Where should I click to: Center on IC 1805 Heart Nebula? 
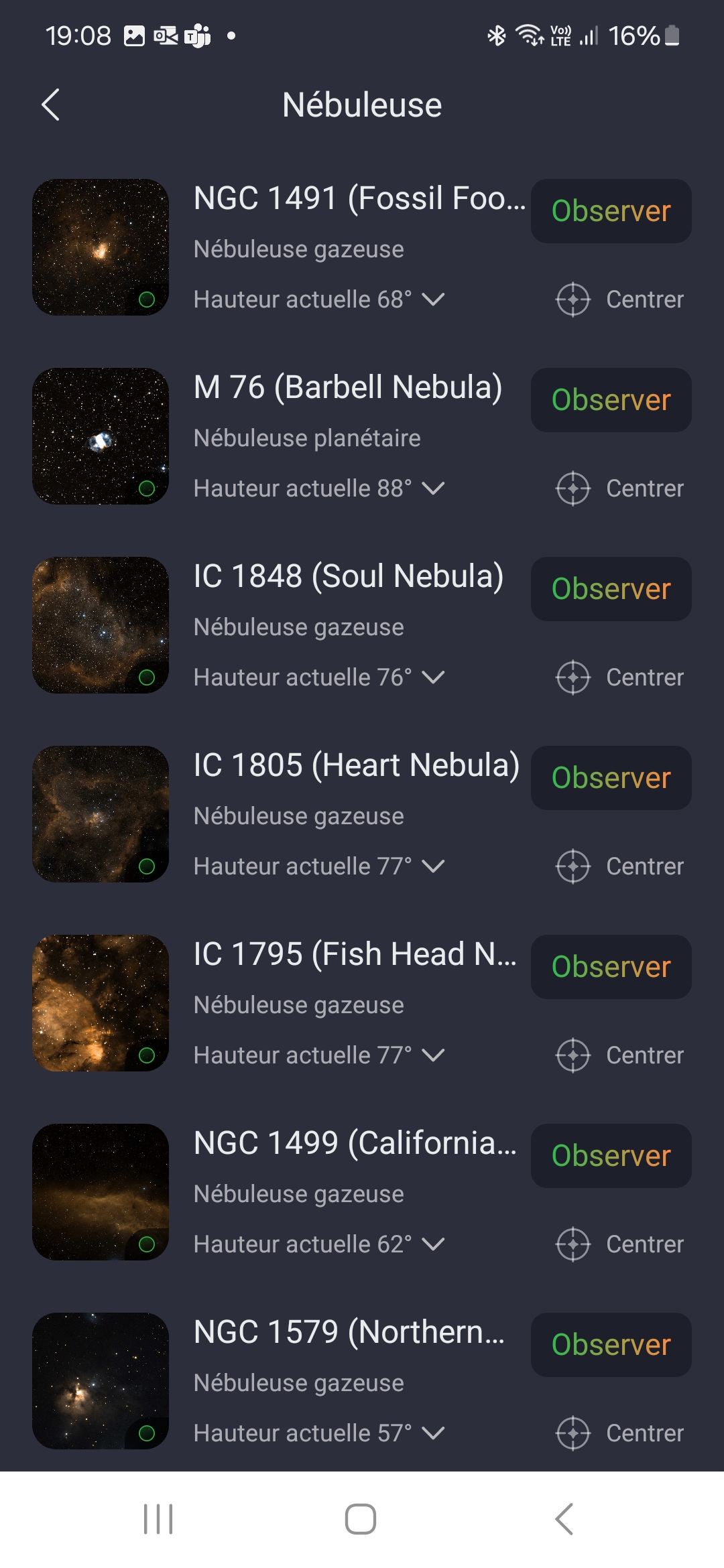coord(620,866)
